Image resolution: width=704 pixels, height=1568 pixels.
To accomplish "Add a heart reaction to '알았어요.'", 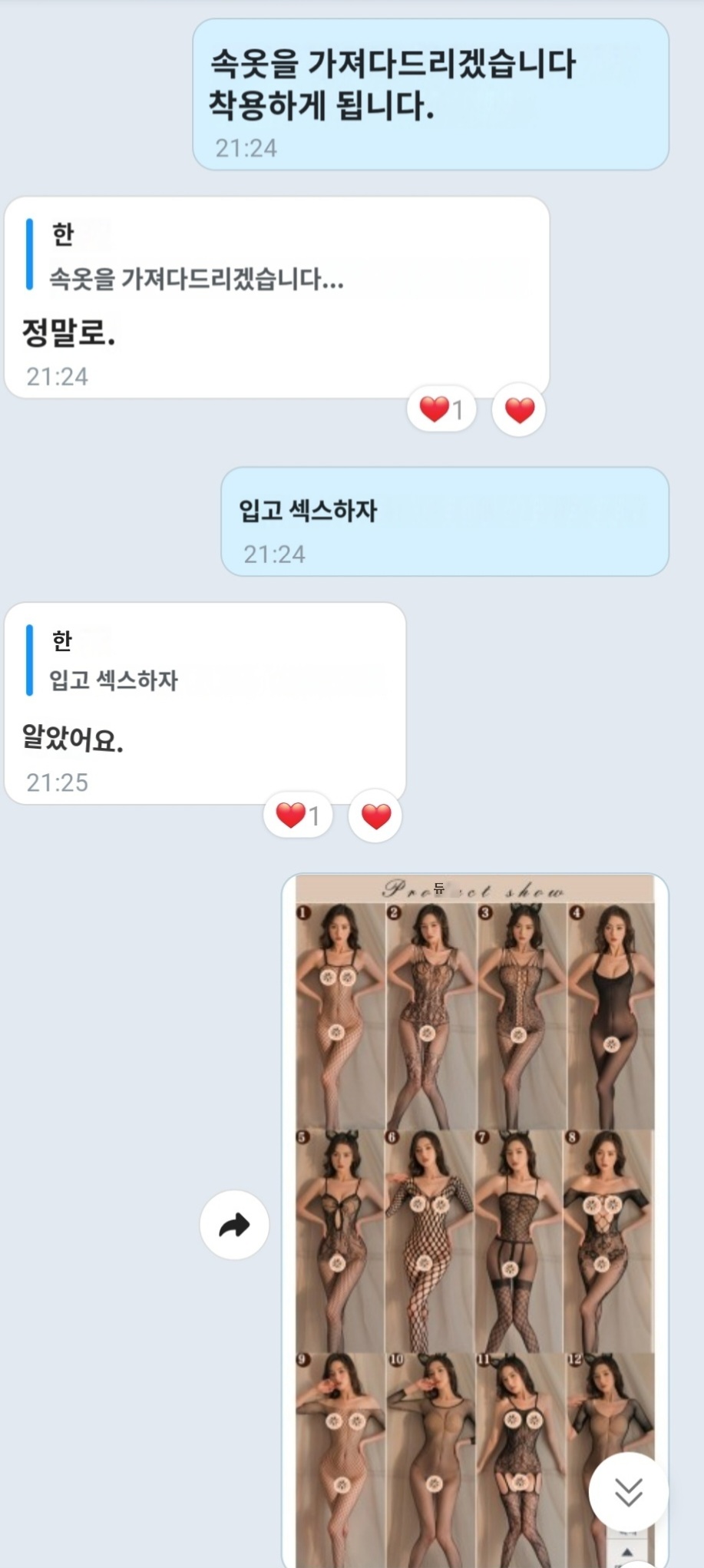I will [x=375, y=816].
